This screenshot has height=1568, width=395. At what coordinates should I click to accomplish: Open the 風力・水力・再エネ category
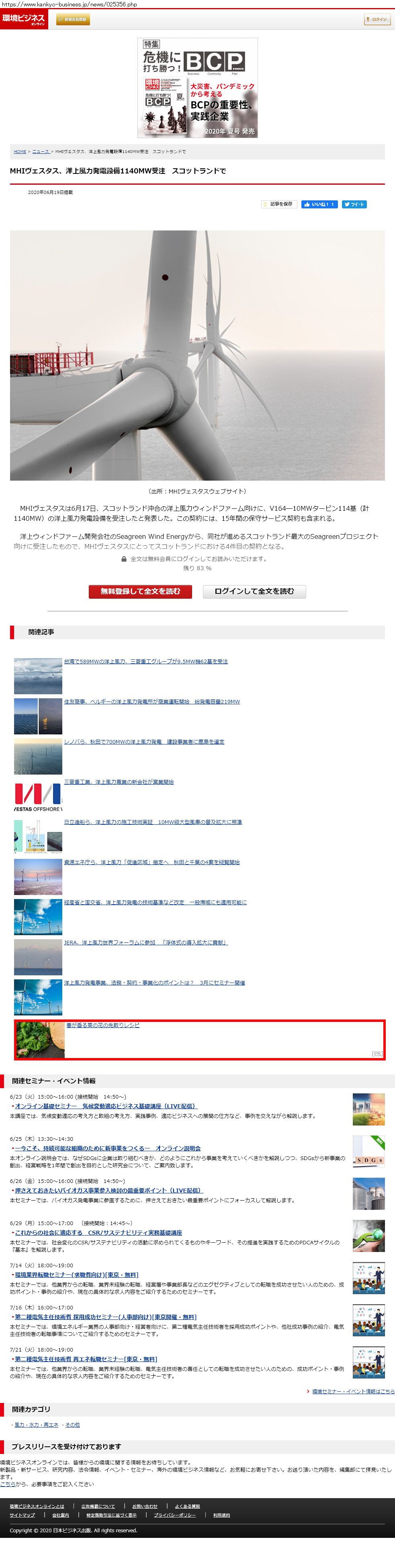37,1424
